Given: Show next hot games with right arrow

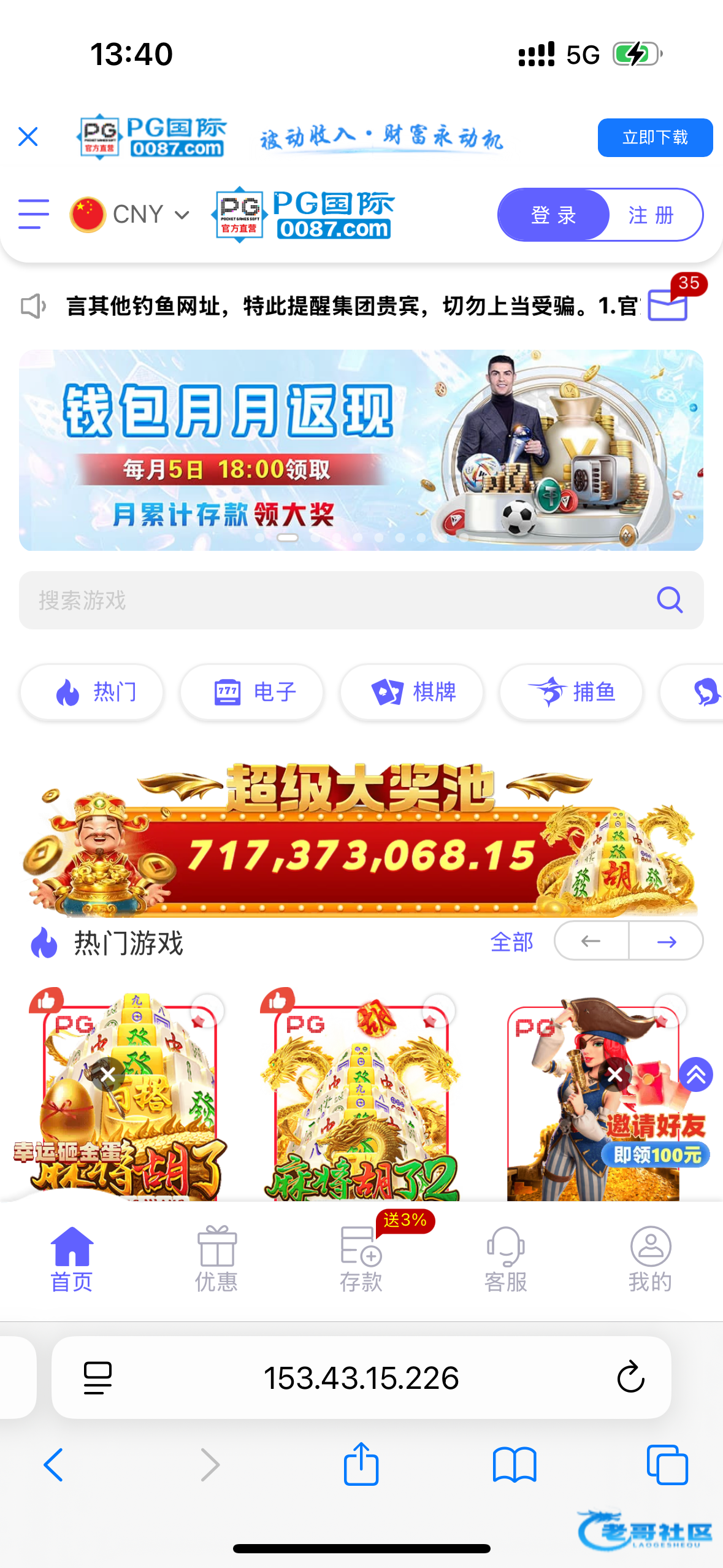Looking at the screenshot, I should [x=666, y=941].
